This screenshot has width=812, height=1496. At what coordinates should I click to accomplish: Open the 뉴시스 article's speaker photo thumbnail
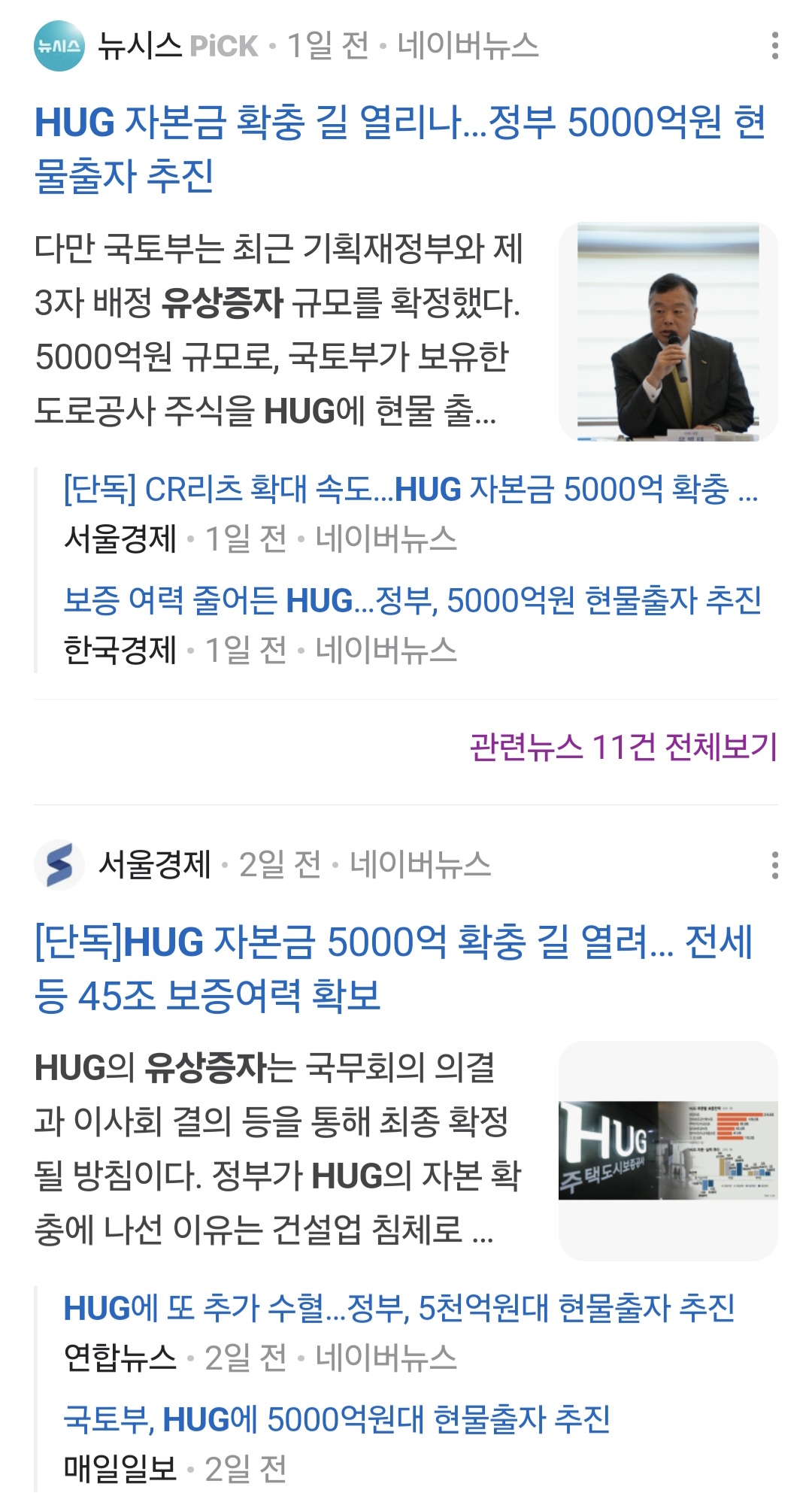(x=668, y=332)
